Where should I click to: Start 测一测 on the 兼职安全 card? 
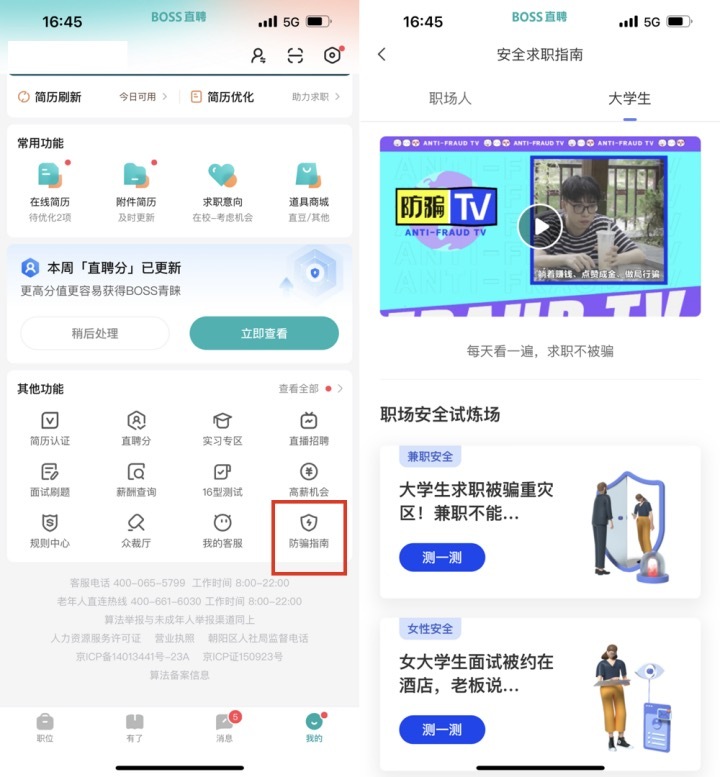(x=441, y=557)
